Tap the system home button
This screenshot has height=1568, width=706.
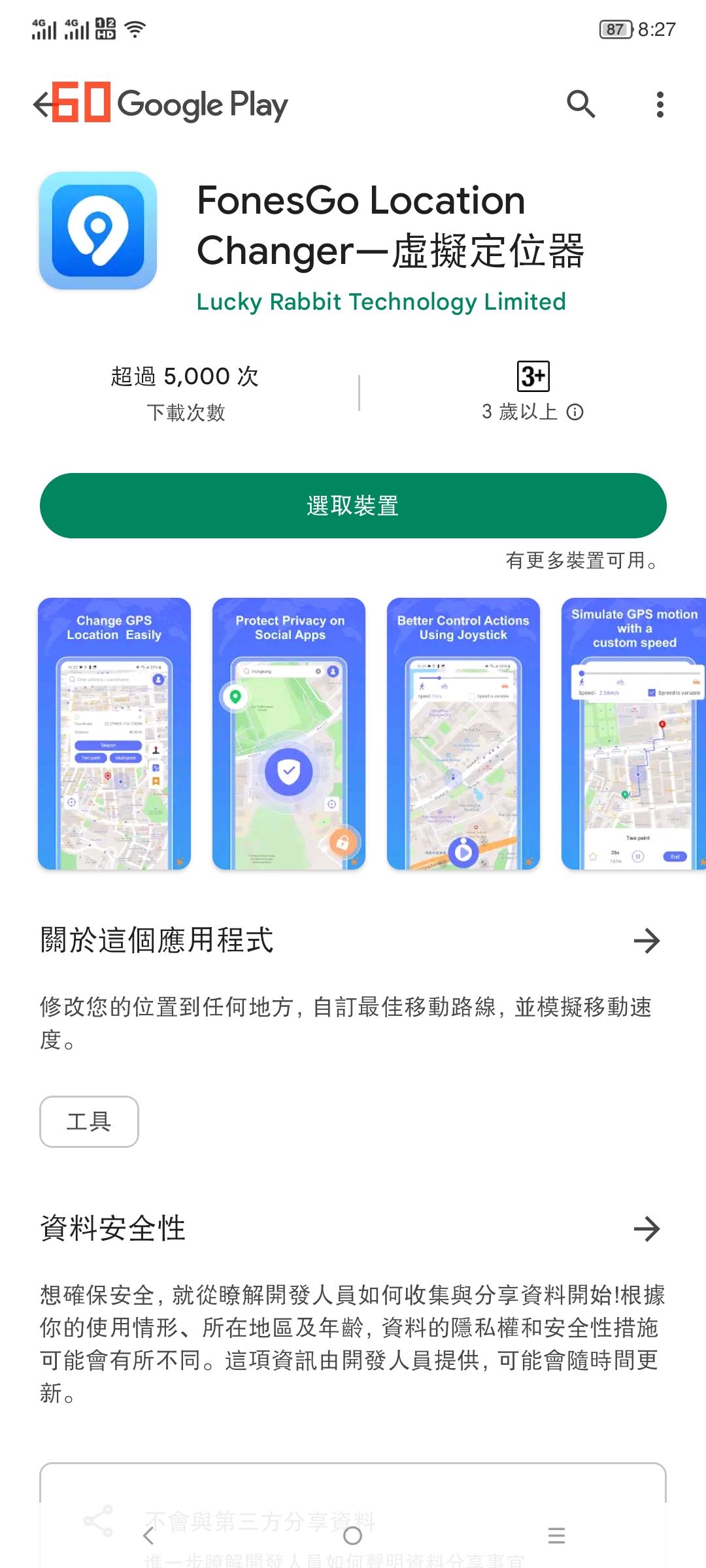tap(353, 1535)
